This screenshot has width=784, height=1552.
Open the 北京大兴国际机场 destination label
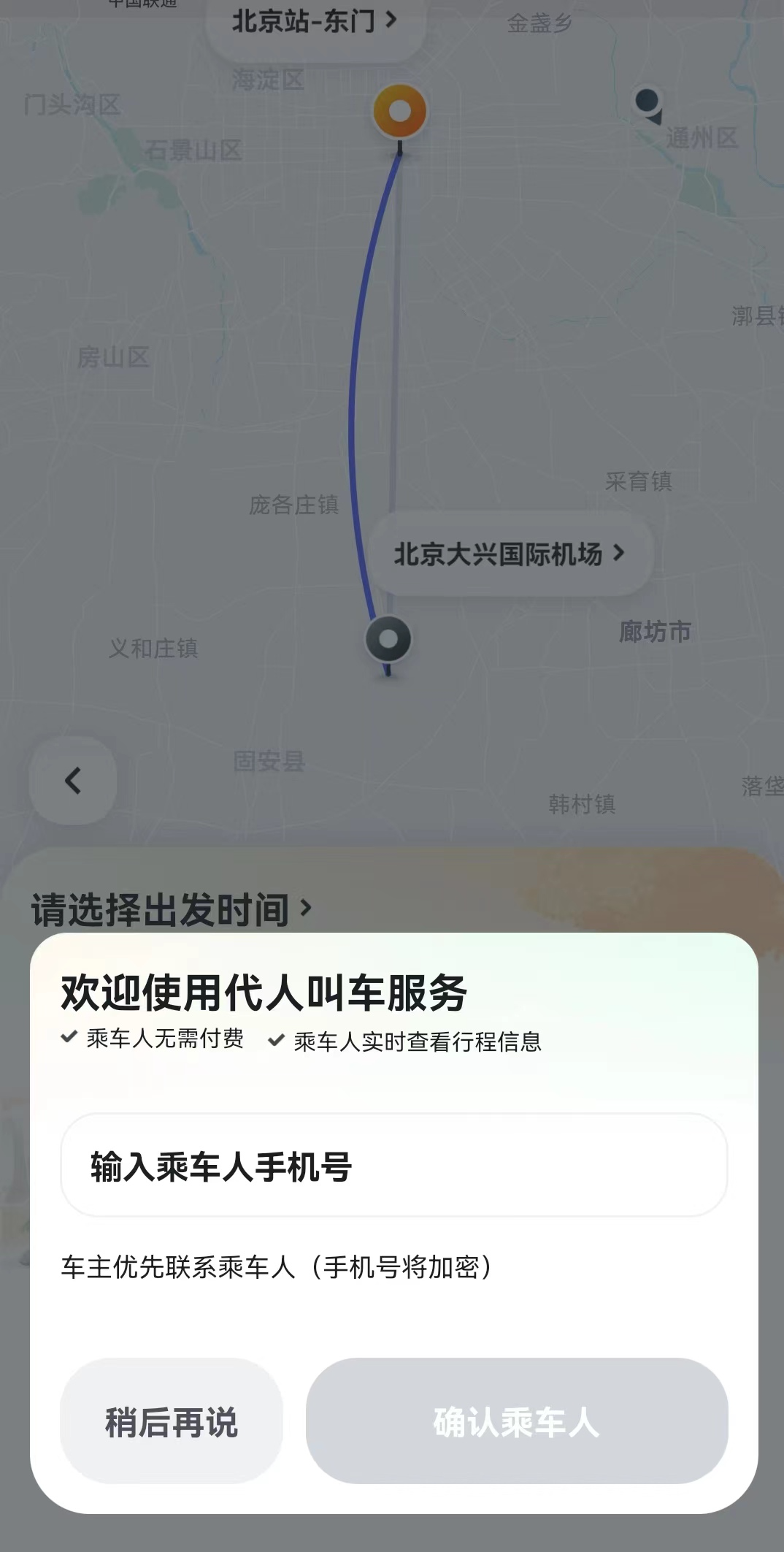(510, 554)
